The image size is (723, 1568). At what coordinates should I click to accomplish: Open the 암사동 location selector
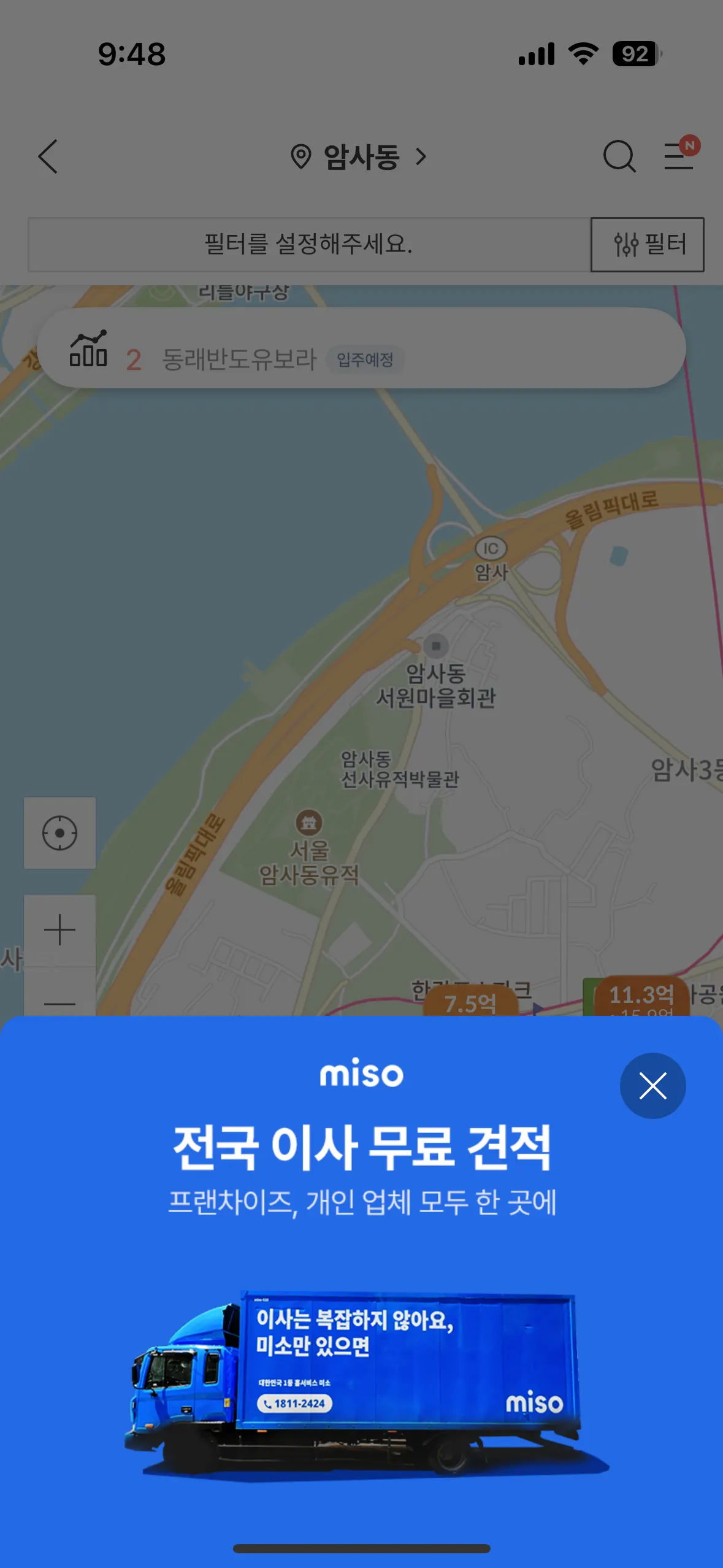tap(360, 157)
